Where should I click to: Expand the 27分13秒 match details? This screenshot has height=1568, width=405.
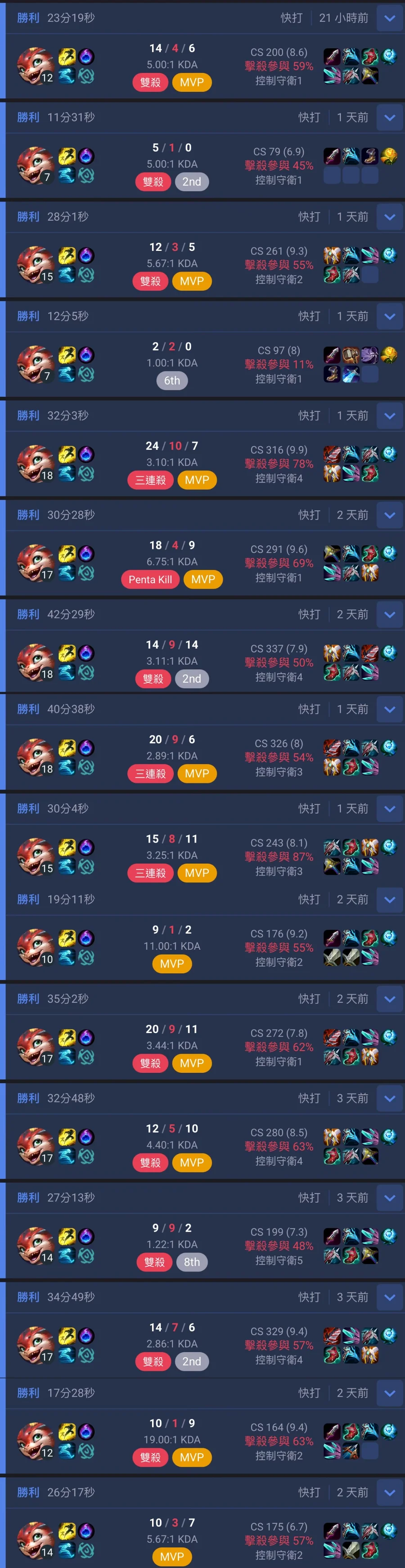click(390, 1197)
